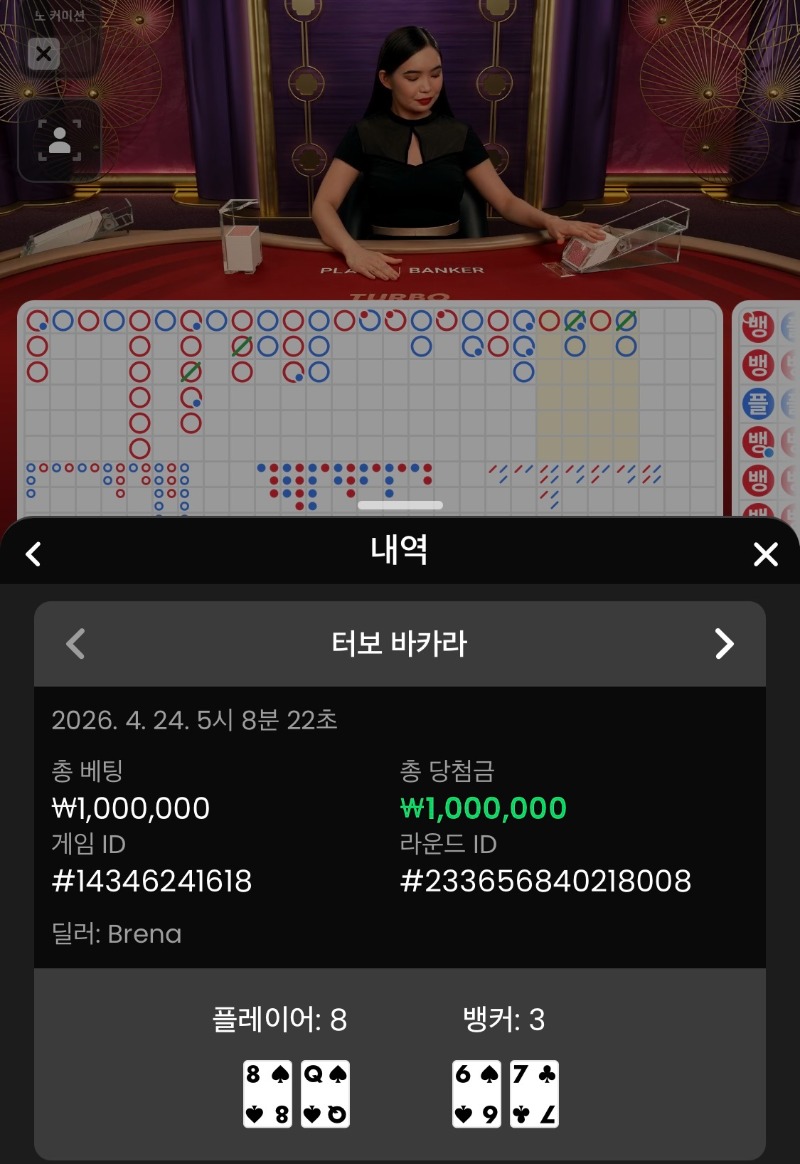800x1164 pixels.
Task: Close the 내역 history panel
Action: click(765, 554)
